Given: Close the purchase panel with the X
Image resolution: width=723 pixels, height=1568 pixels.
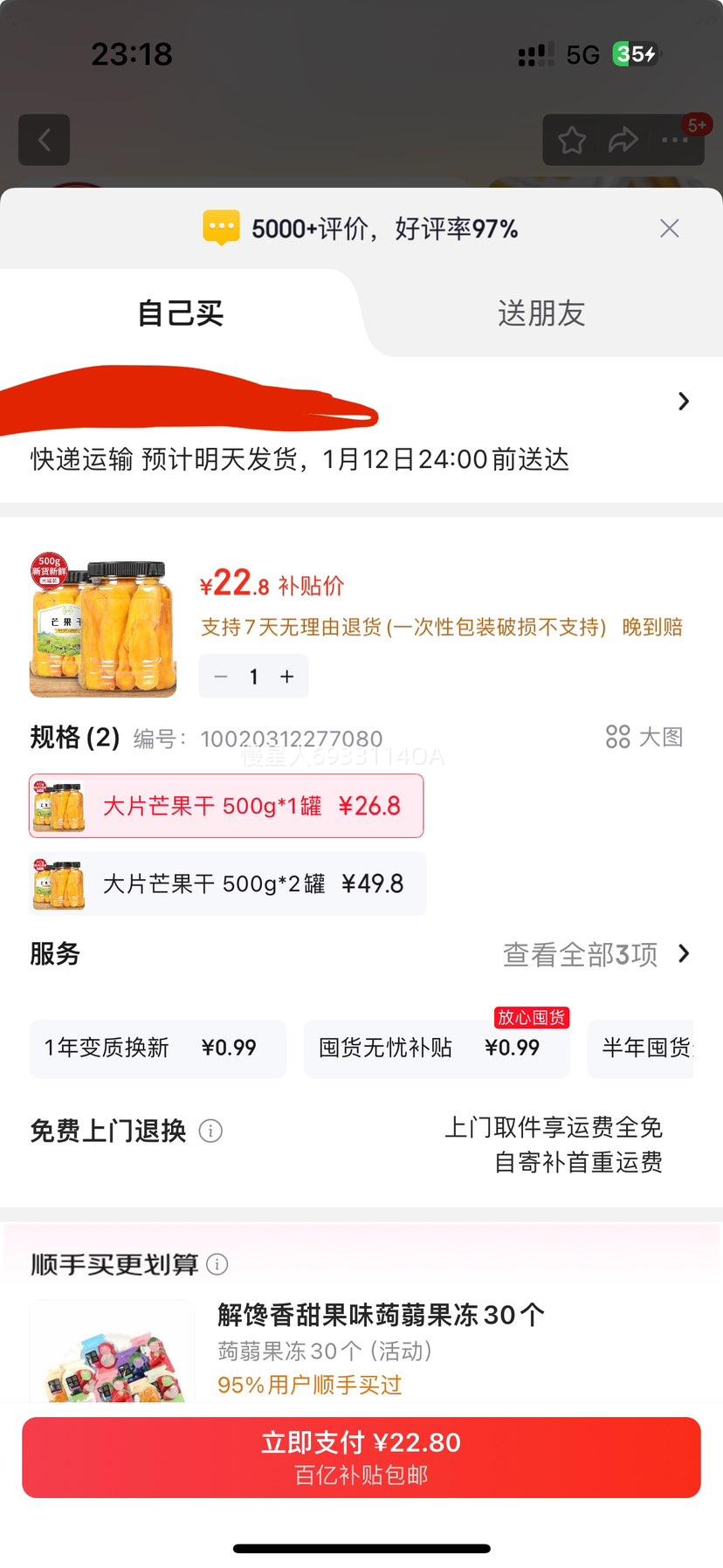Looking at the screenshot, I should click(669, 228).
